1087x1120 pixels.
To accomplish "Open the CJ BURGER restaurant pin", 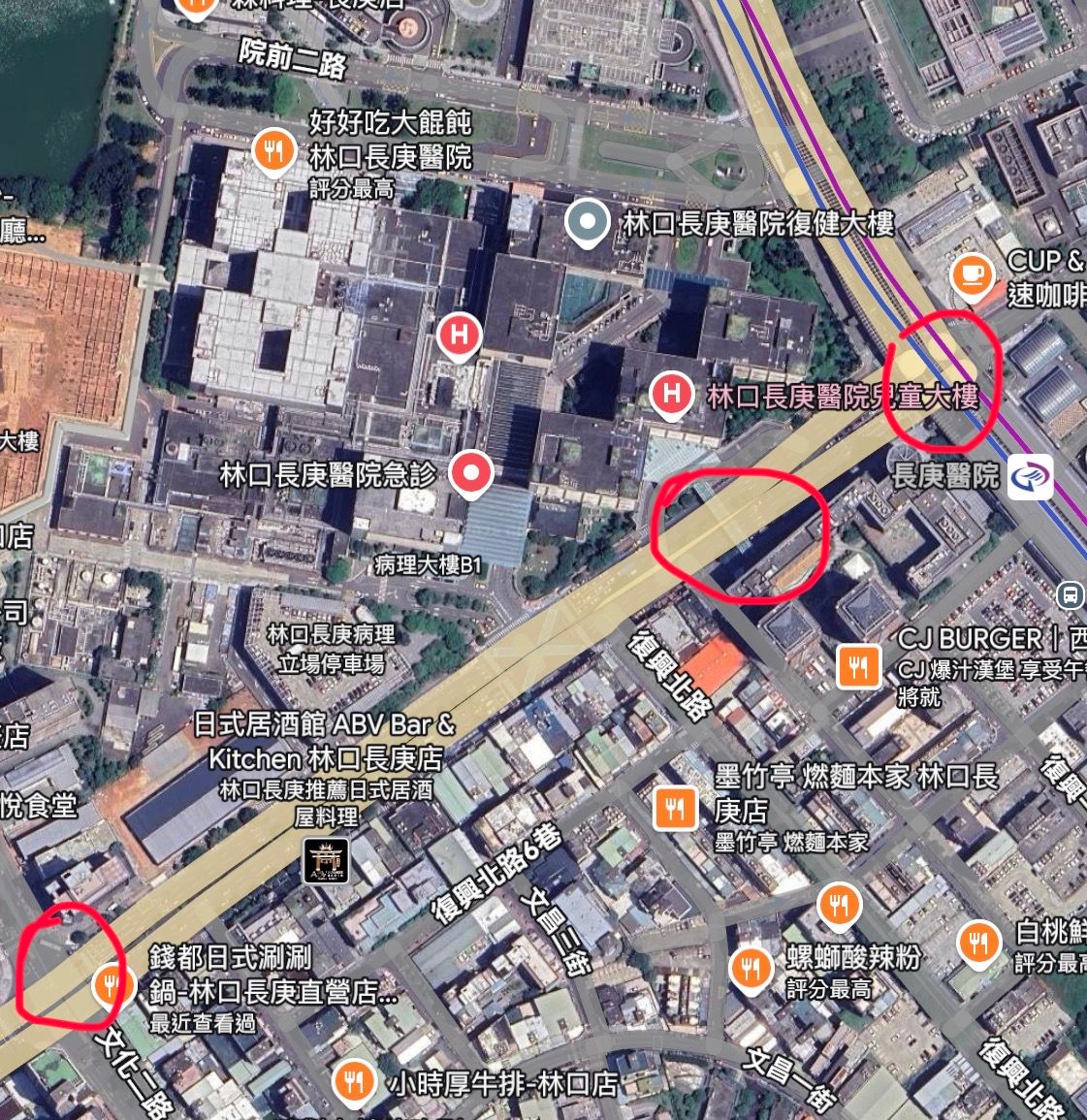I will point(858,666).
